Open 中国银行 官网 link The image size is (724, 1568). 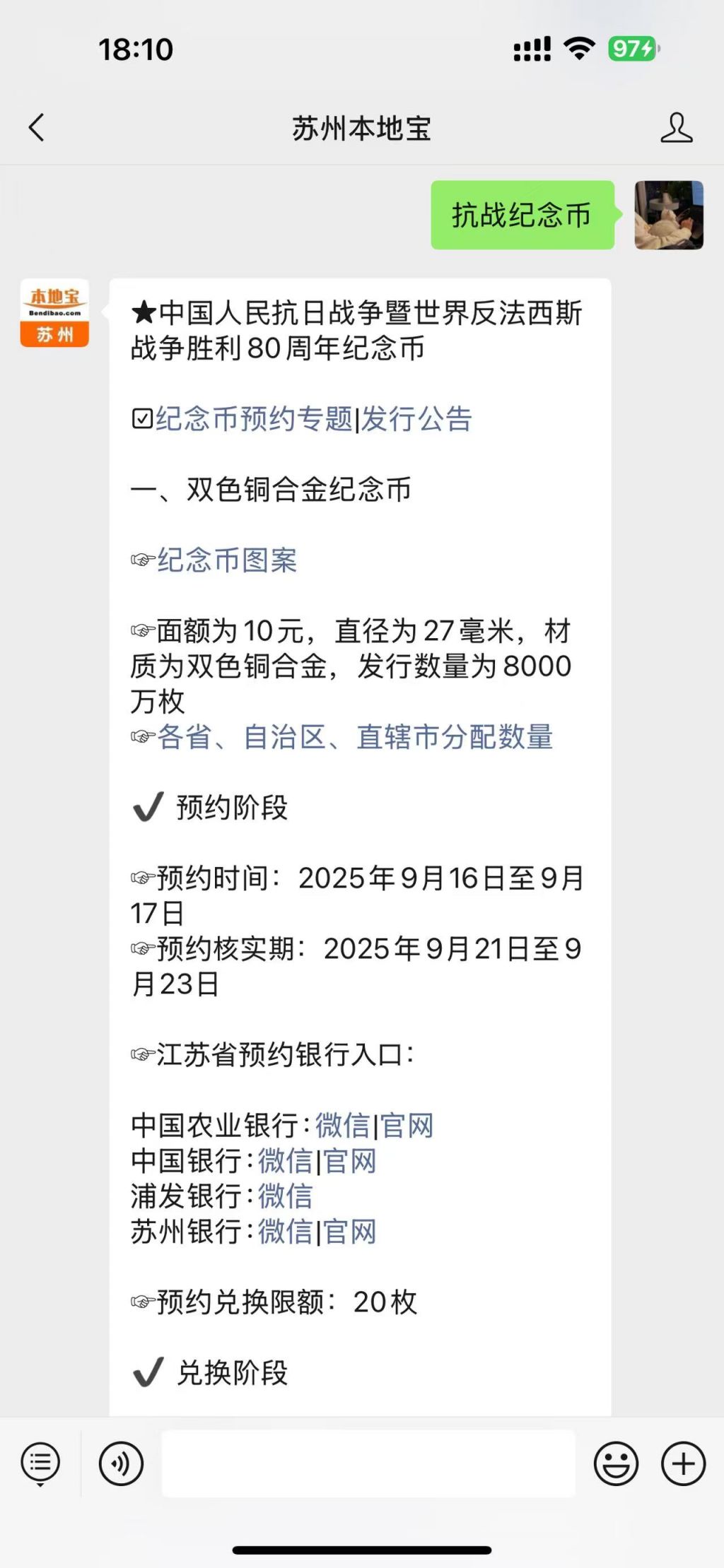(349, 1160)
